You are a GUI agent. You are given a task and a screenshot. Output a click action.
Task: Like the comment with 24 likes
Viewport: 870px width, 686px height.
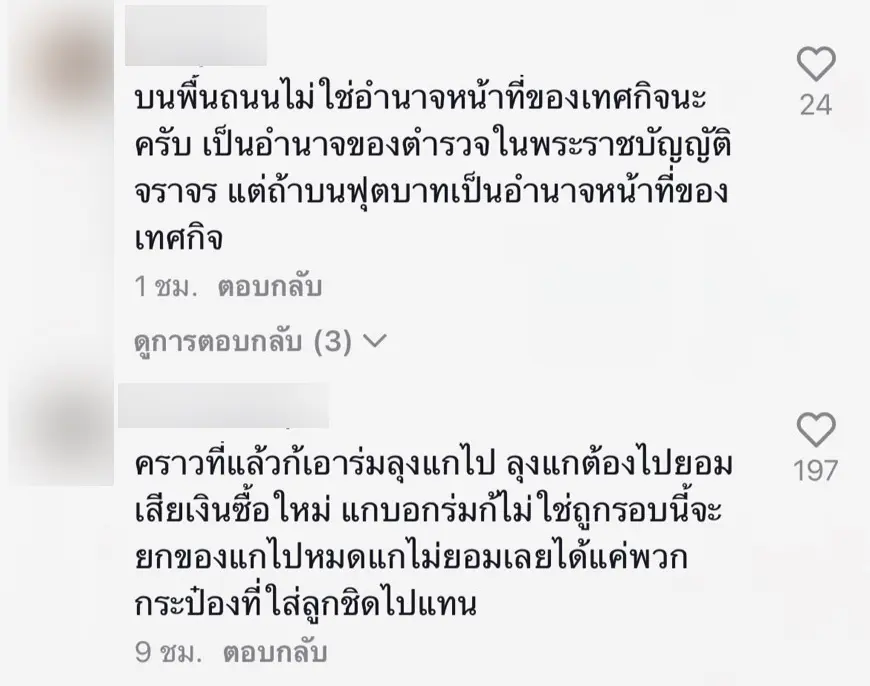pyautogui.click(x=816, y=65)
